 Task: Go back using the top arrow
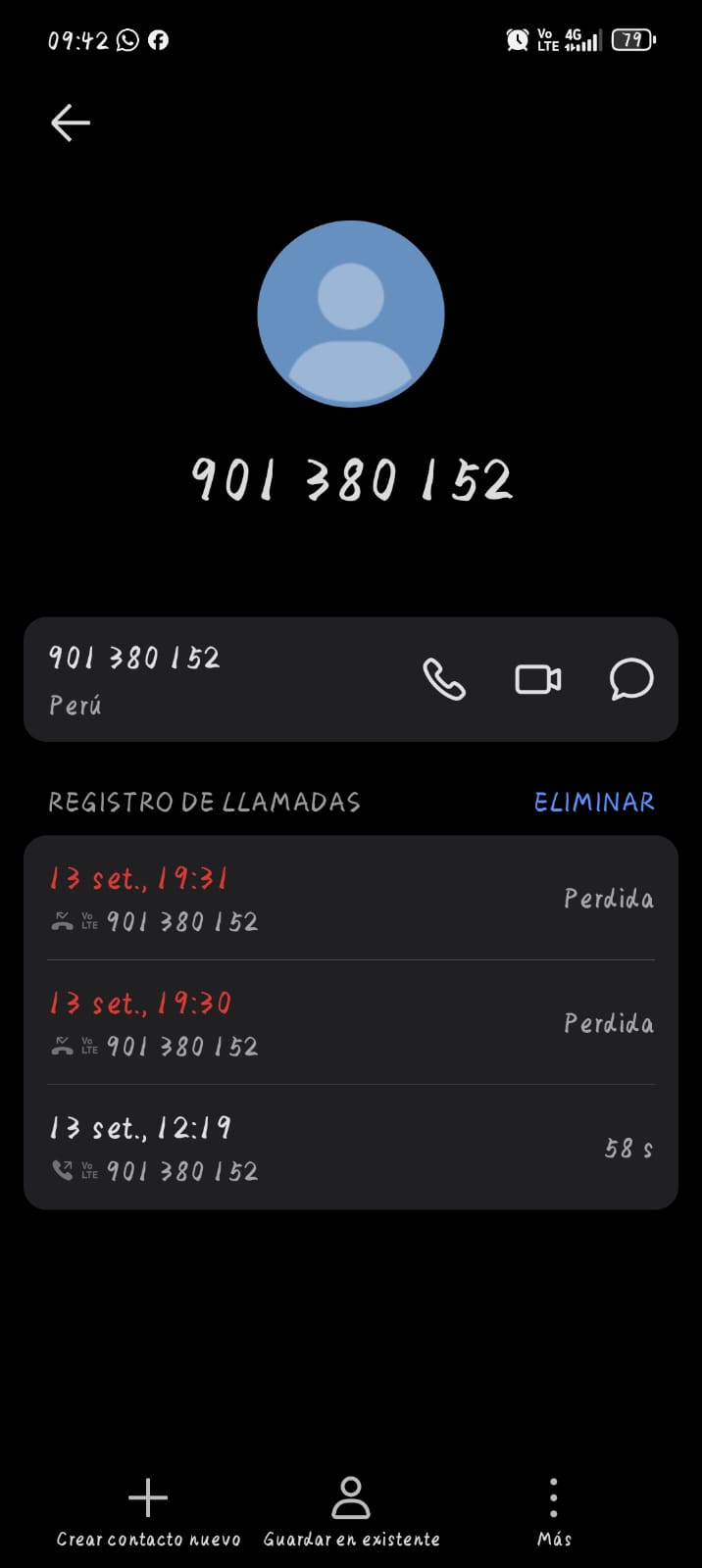pyautogui.click(x=71, y=123)
